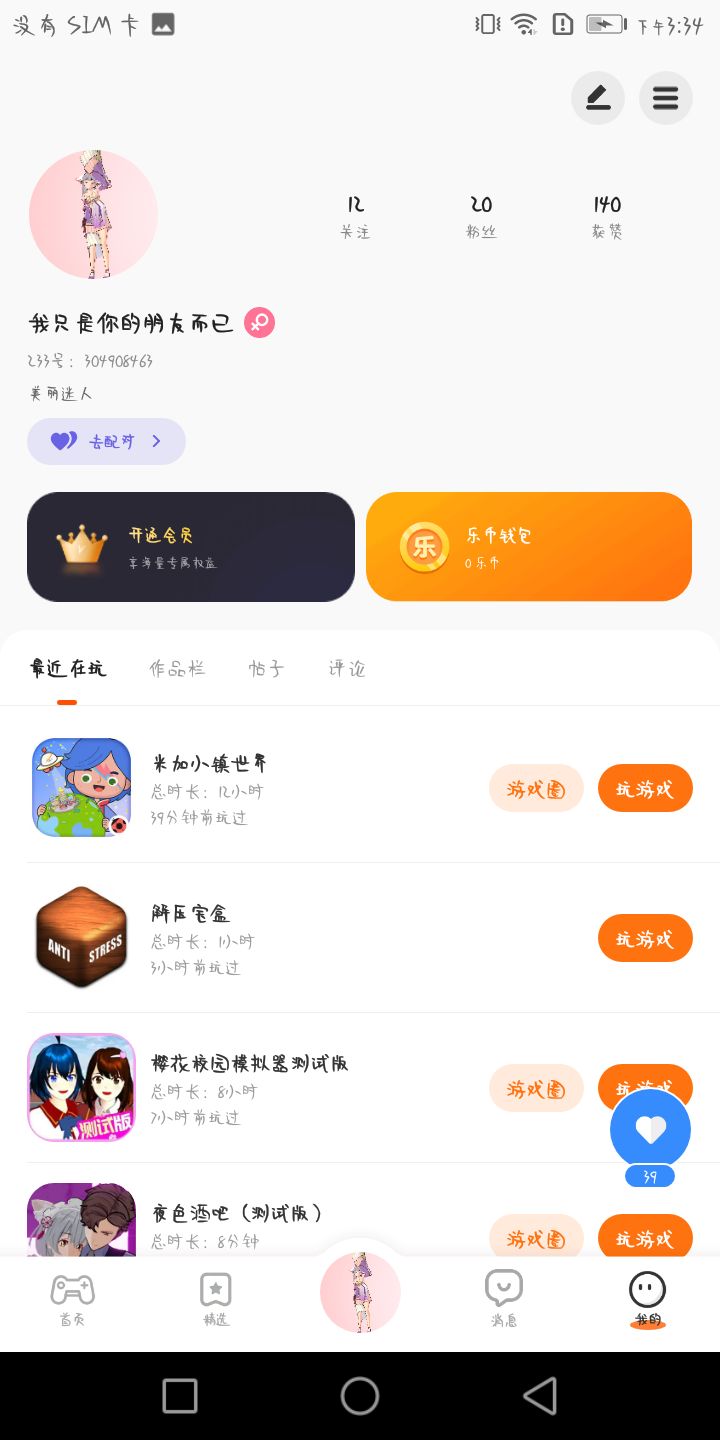Viewport: 720px width, 1440px height.
Task: Tap the edit profile pencil icon
Action: coord(597,98)
